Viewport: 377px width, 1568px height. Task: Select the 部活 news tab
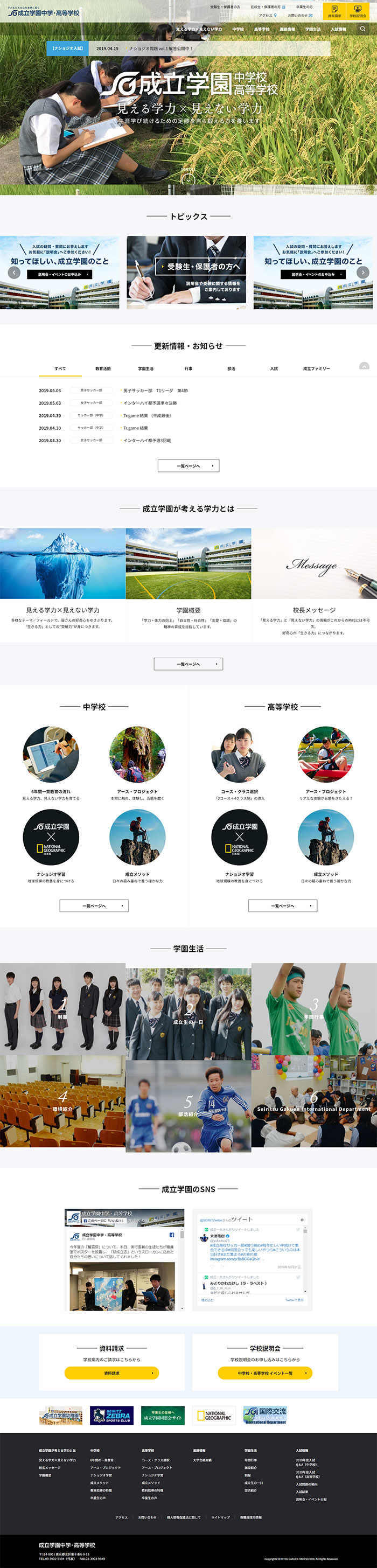231,368
